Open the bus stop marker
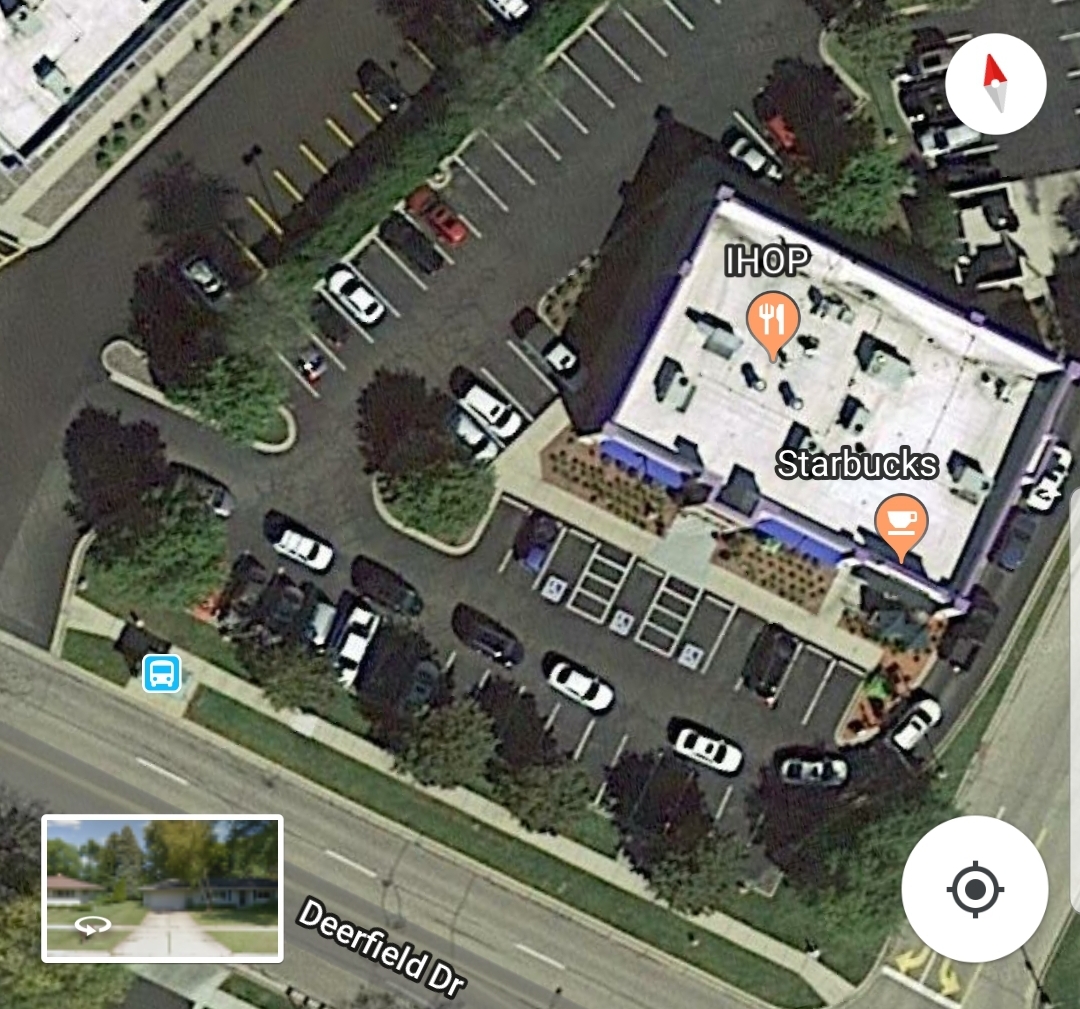This screenshot has height=1009, width=1080. point(161,673)
